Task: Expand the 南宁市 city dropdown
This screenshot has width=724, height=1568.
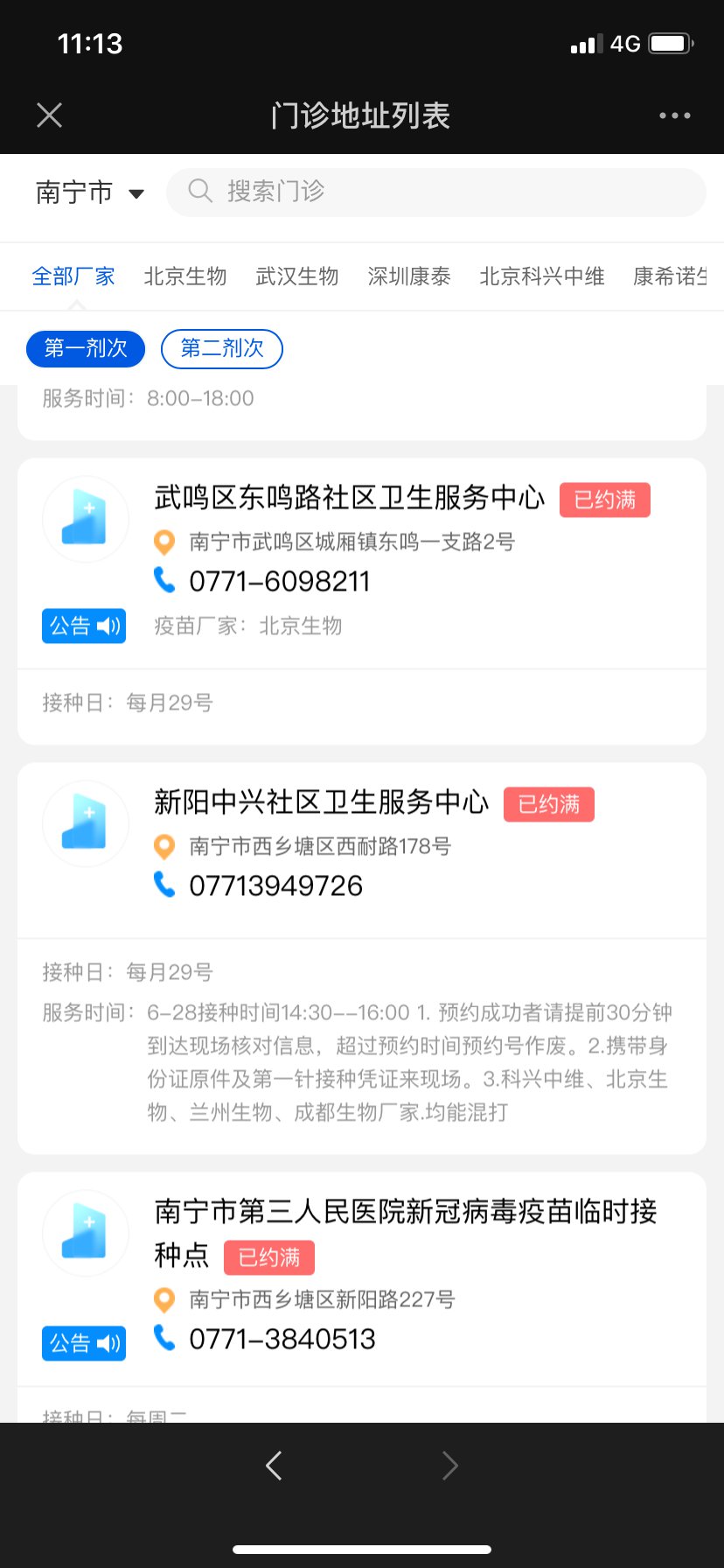Action: coord(89,192)
